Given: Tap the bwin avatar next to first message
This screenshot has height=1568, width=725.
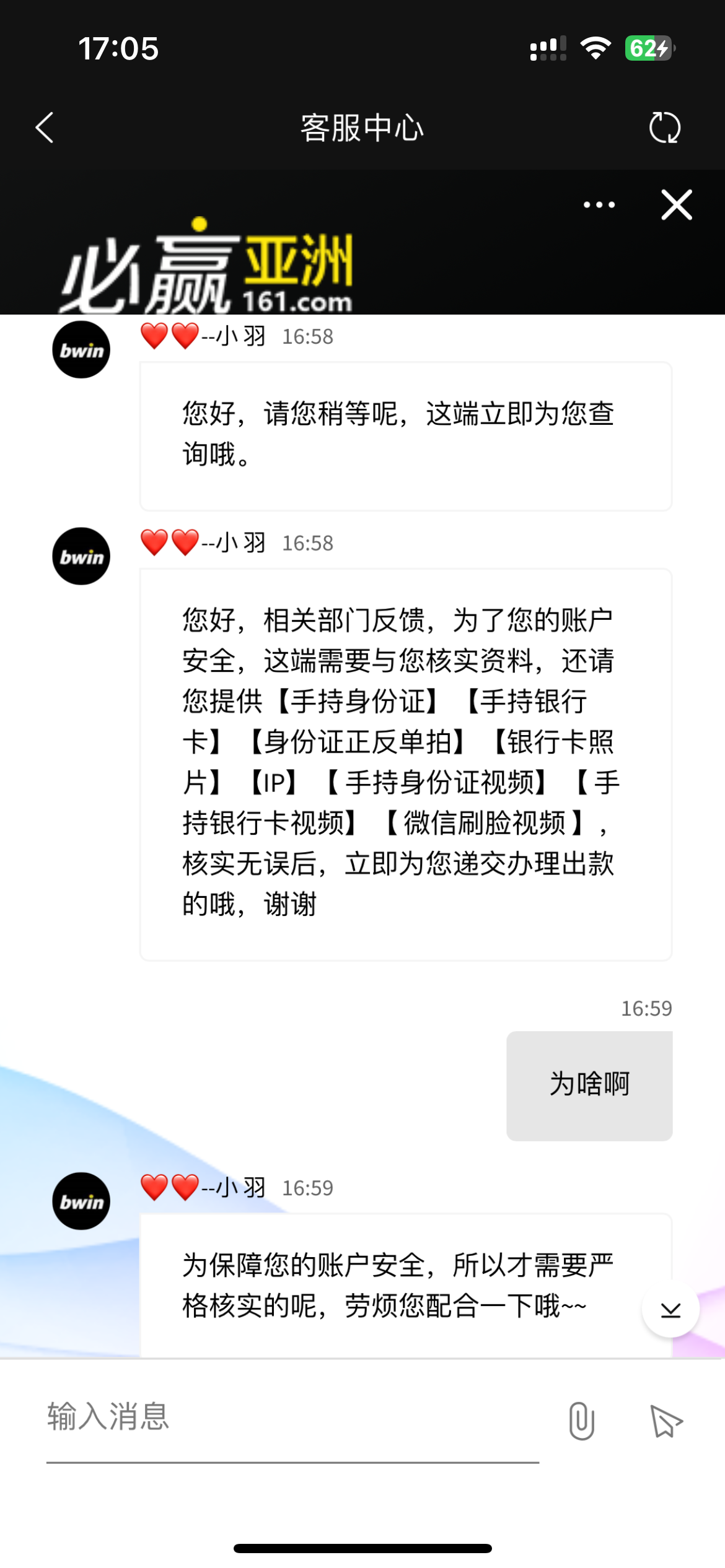Looking at the screenshot, I should pos(81,349).
